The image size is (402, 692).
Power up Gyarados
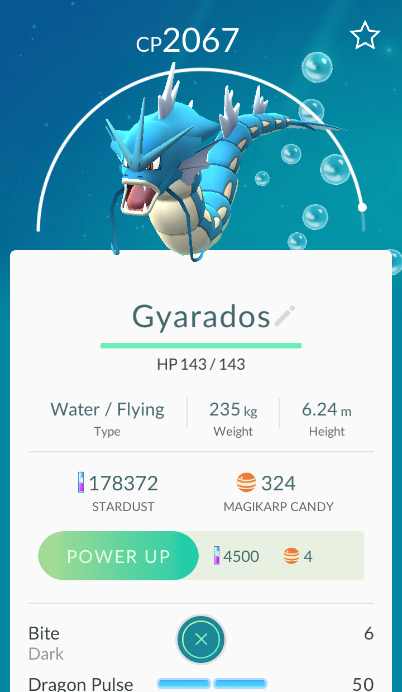[118, 556]
